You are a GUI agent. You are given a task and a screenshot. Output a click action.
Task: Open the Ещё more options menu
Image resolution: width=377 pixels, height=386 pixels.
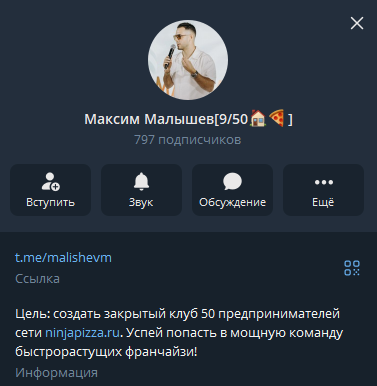[323, 190]
